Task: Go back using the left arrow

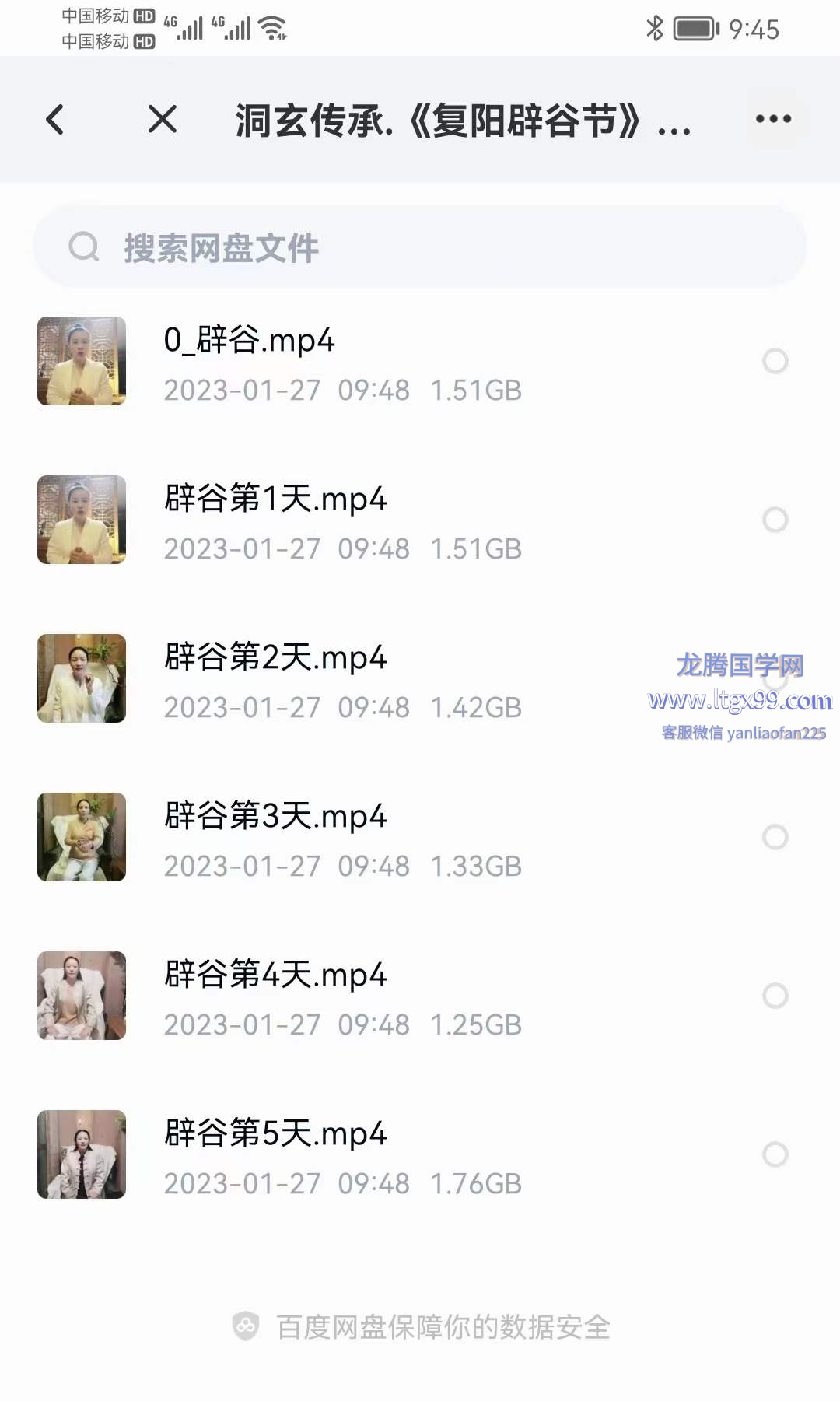Action: pyautogui.click(x=55, y=120)
